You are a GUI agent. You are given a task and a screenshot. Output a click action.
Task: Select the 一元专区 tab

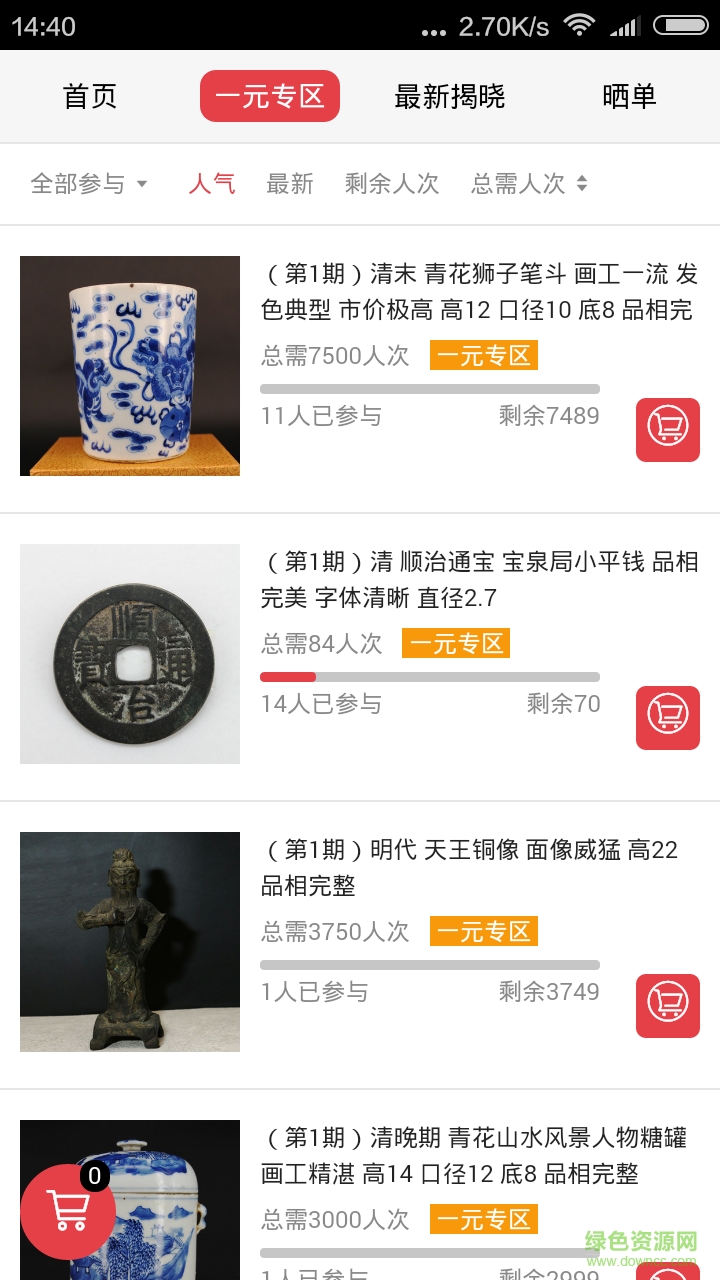click(270, 96)
